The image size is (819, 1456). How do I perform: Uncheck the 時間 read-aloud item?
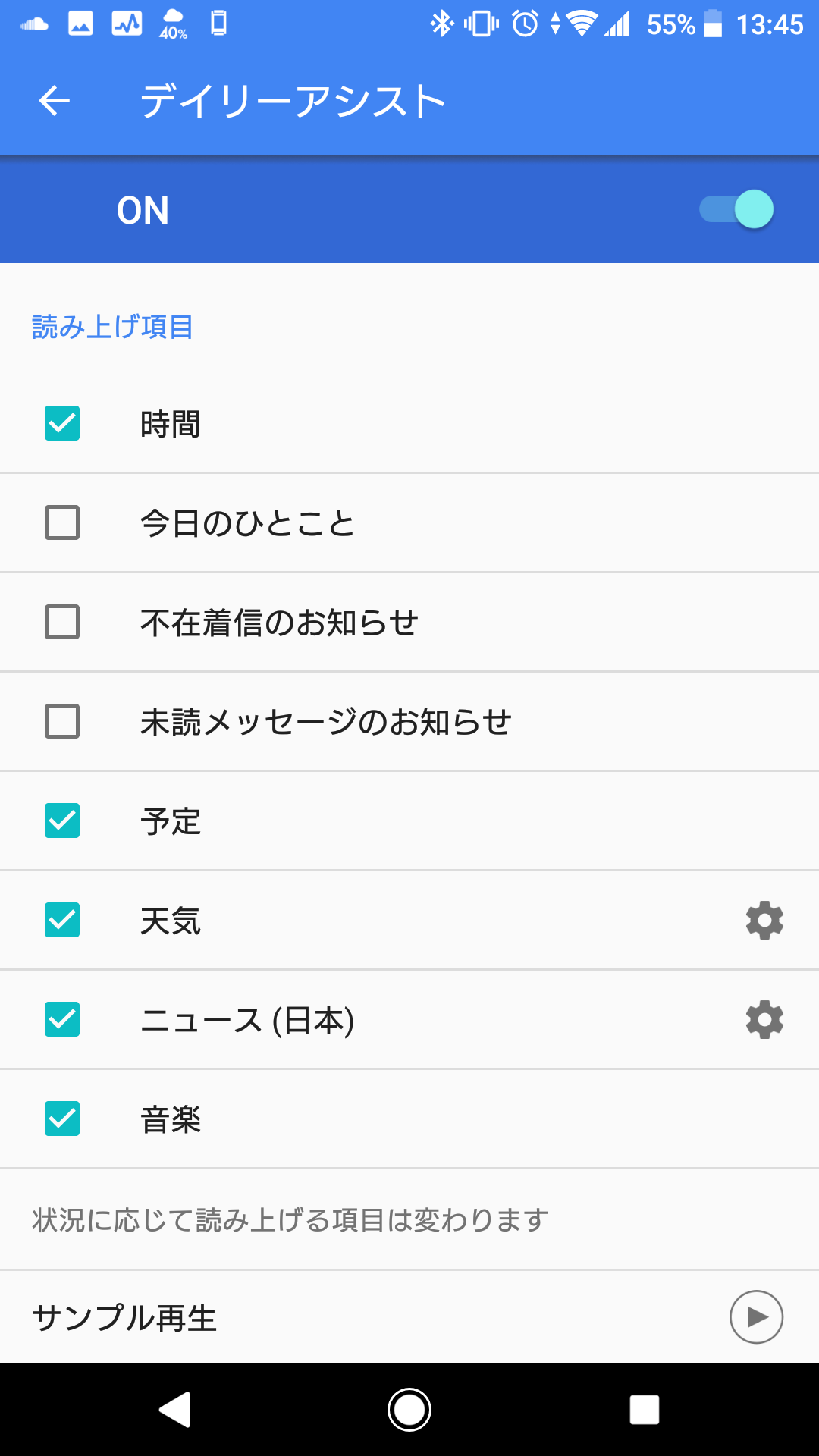pyautogui.click(x=62, y=423)
